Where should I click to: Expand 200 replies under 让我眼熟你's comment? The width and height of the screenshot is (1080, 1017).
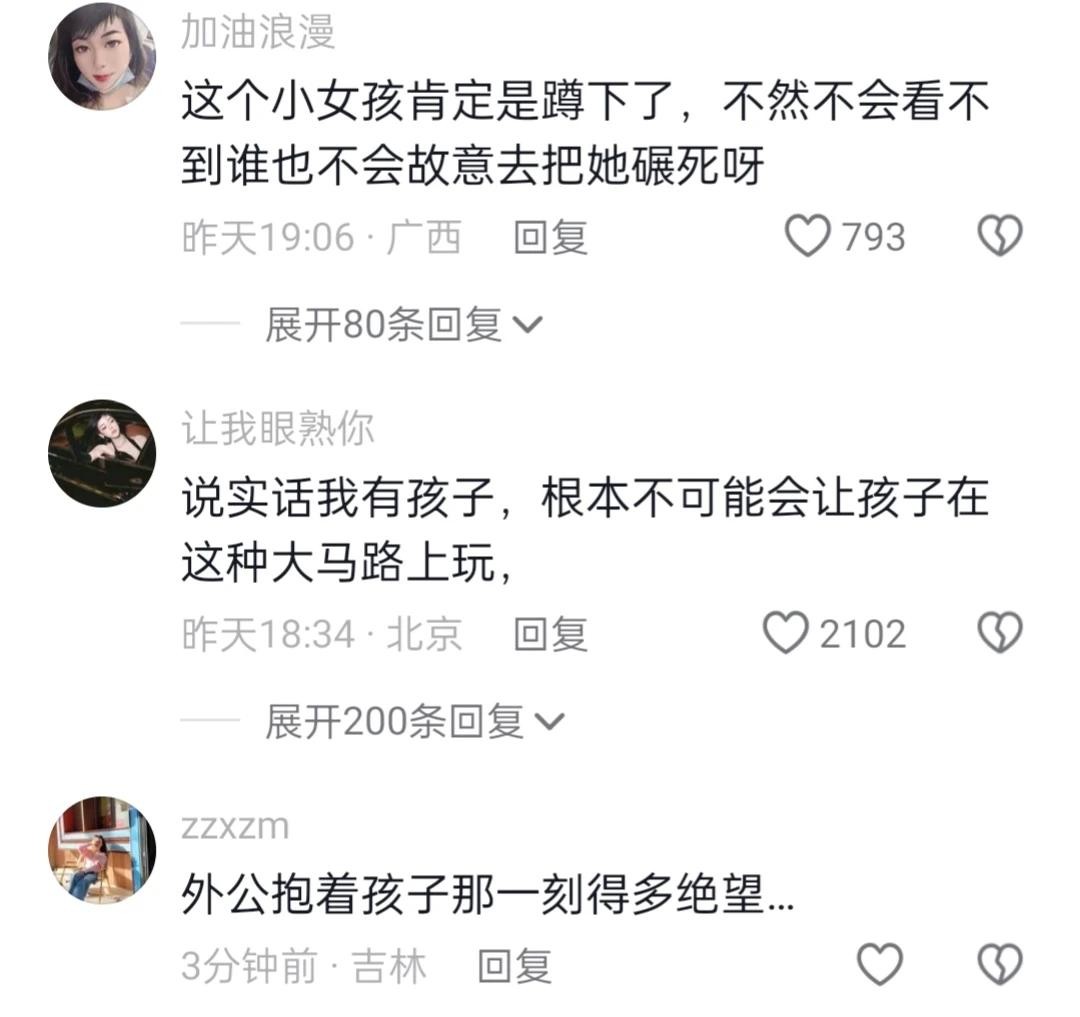pyautogui.click(x=414, y=721)
